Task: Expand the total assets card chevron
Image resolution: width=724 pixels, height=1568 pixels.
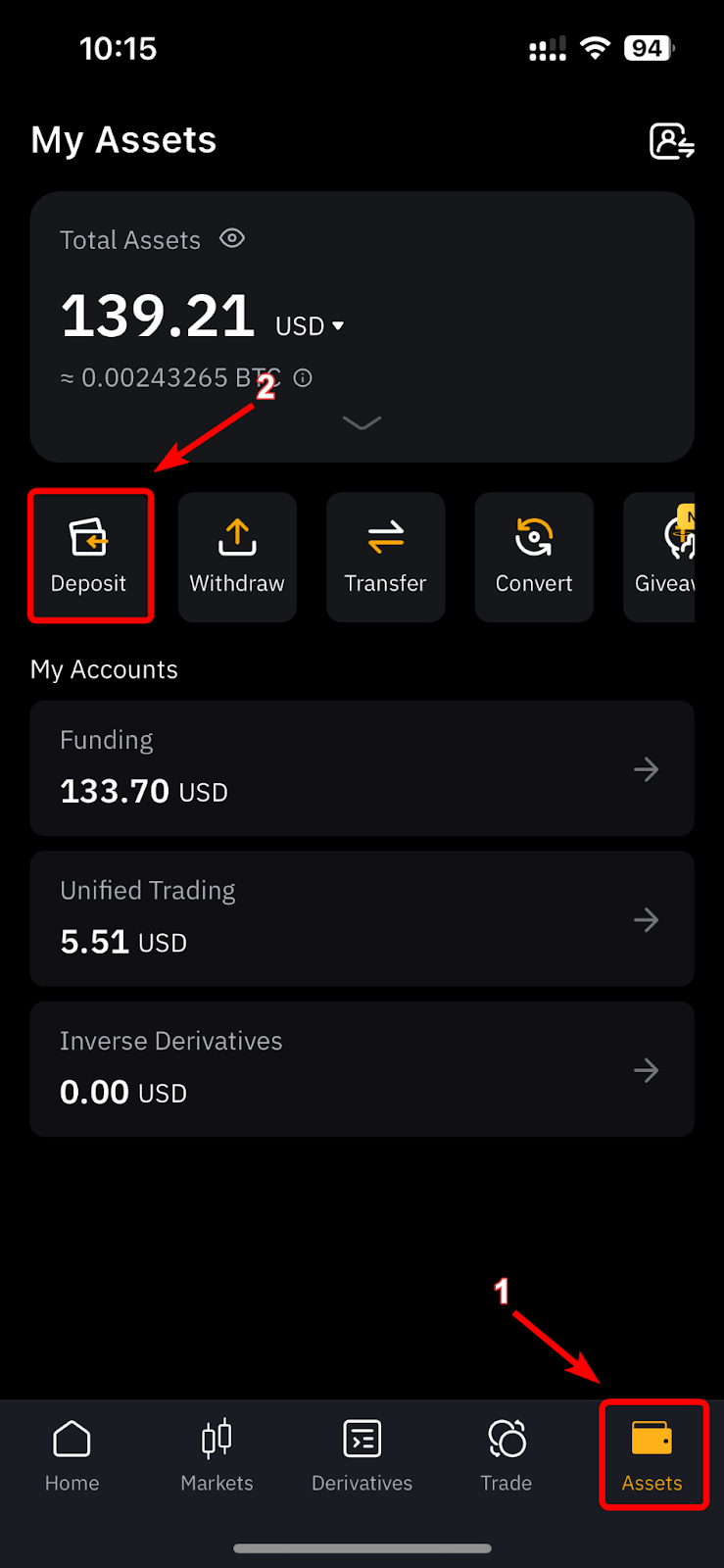Action: [362, 422]
